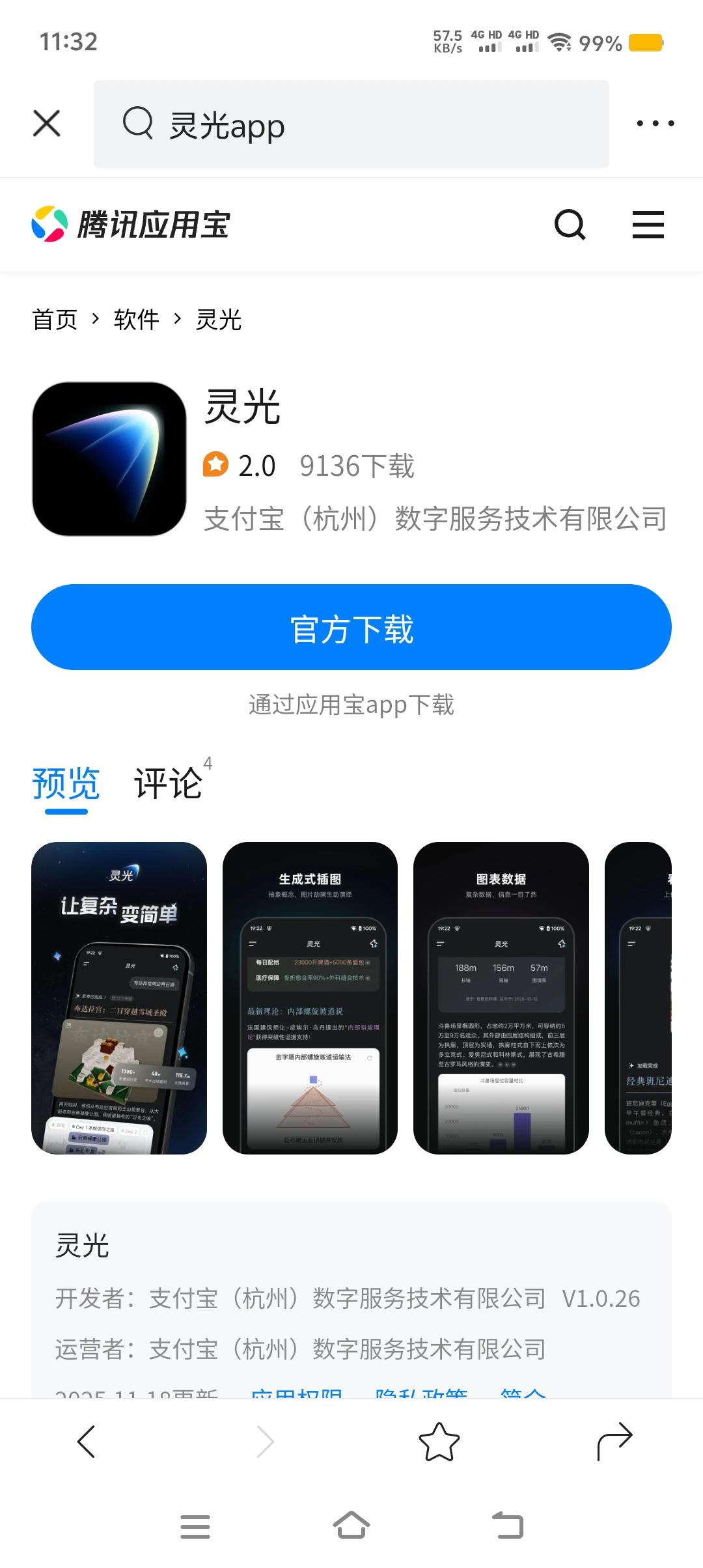The width and height of the screenshot is (703, 1568).
Task: Open the three-dot browser options menu
Action: [x=655, y=124]
